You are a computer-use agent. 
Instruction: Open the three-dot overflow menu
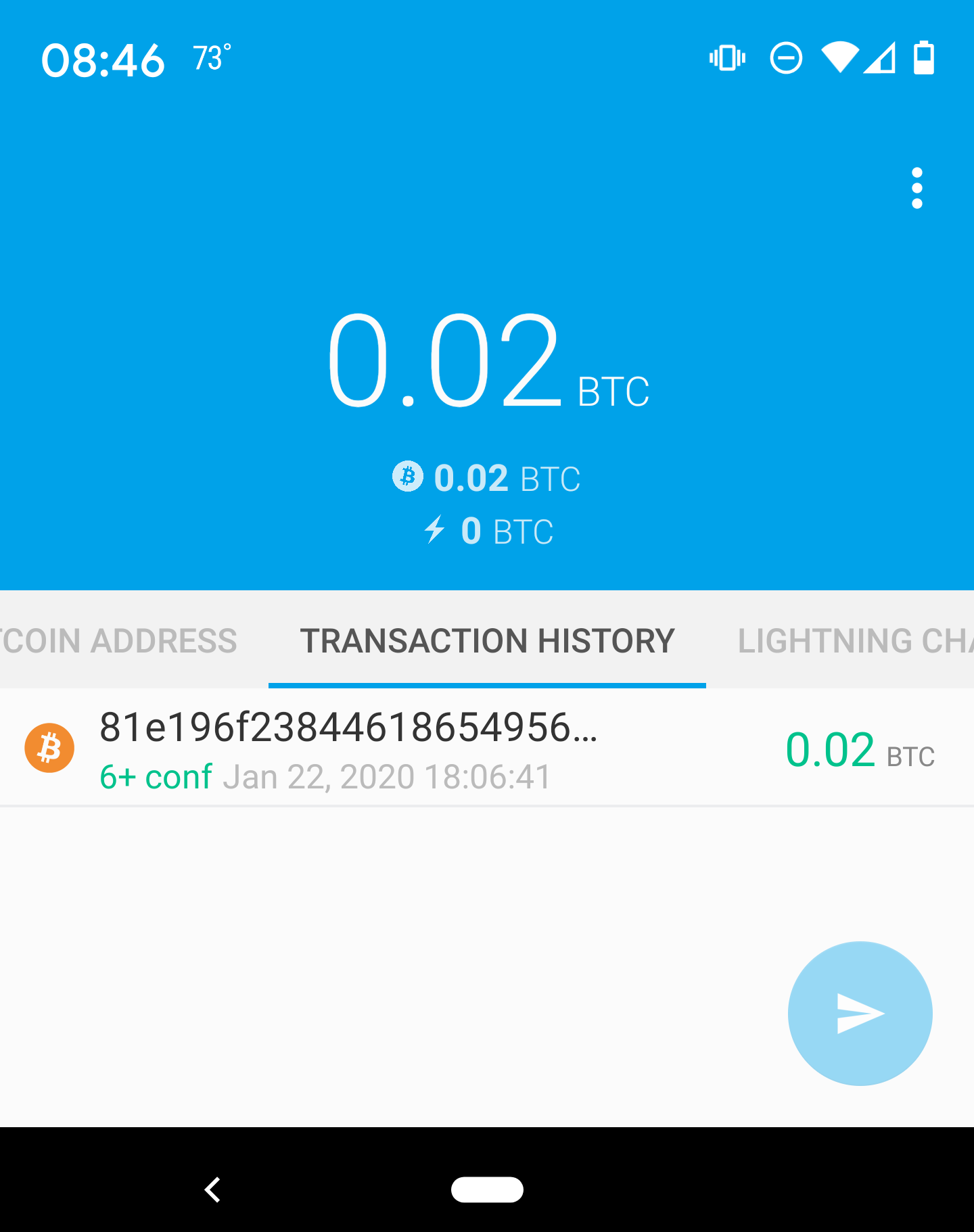click(x=917, y=188)
